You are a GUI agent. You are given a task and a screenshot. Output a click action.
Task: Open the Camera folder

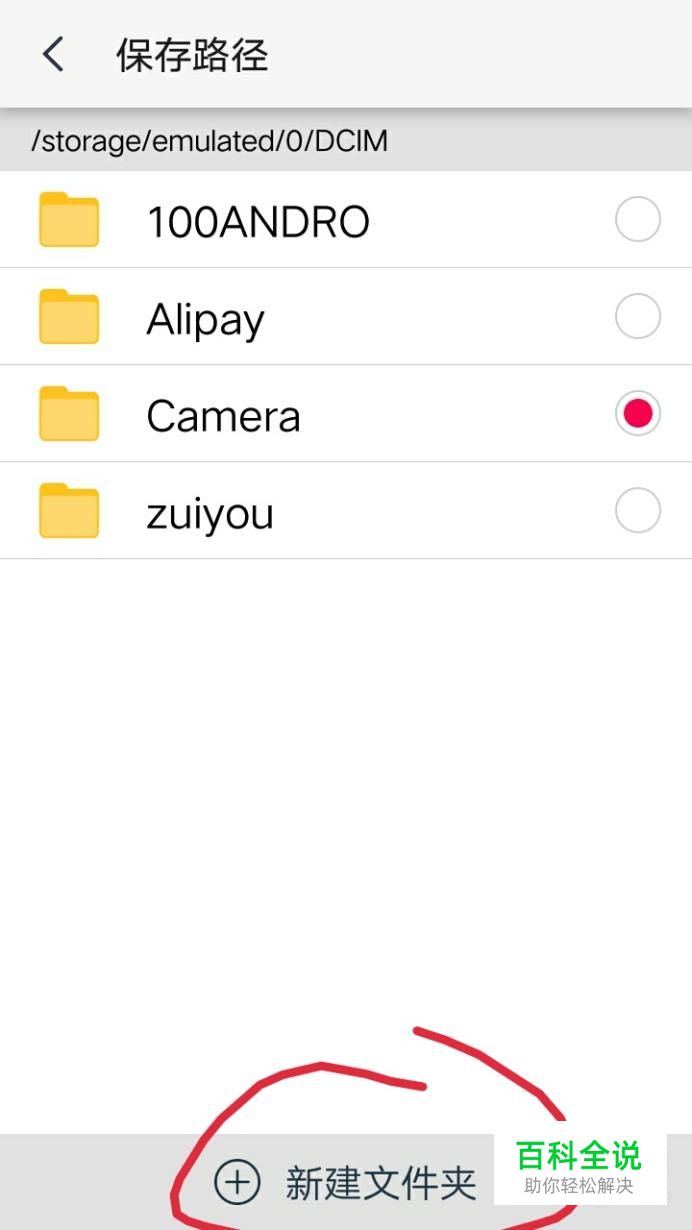pos(346,414)
